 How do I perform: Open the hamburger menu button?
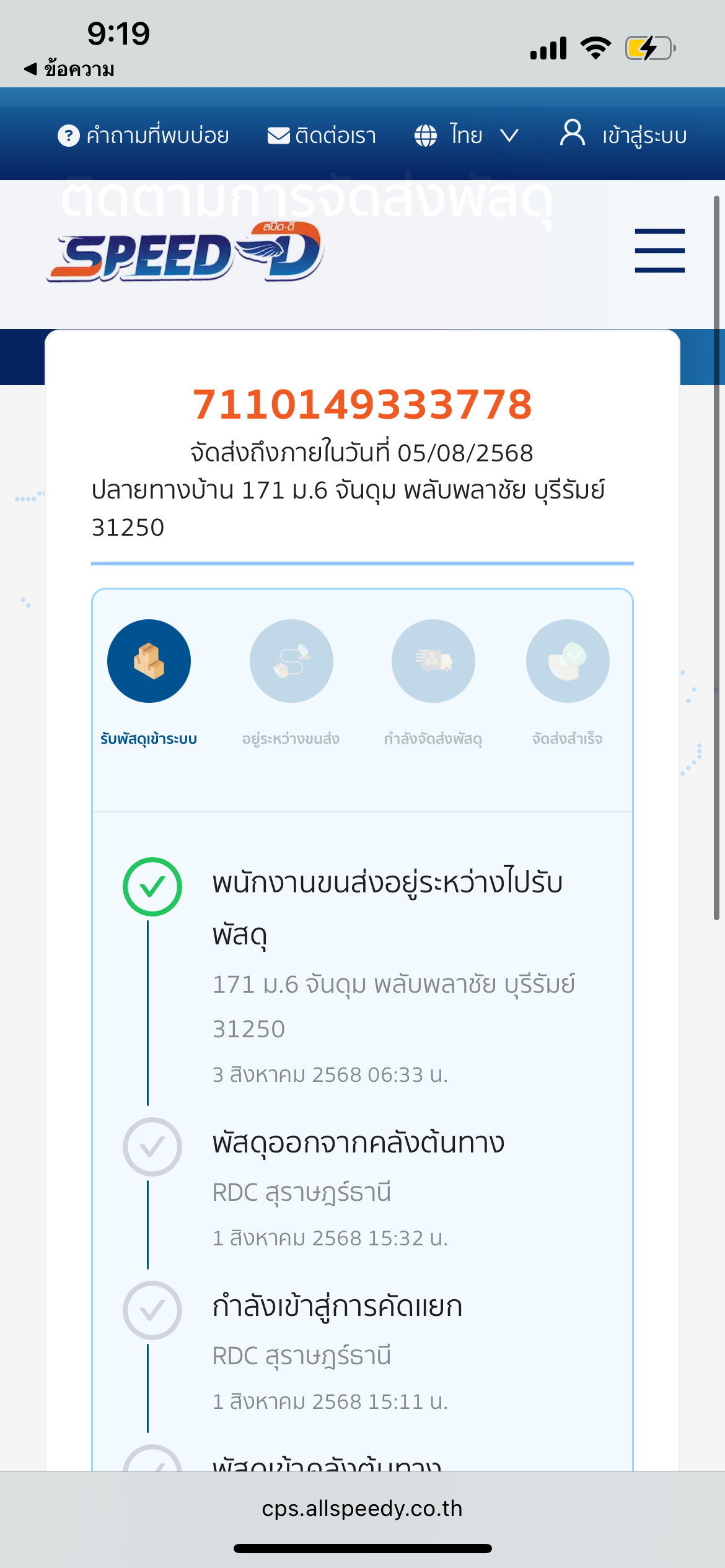point(659,251)
